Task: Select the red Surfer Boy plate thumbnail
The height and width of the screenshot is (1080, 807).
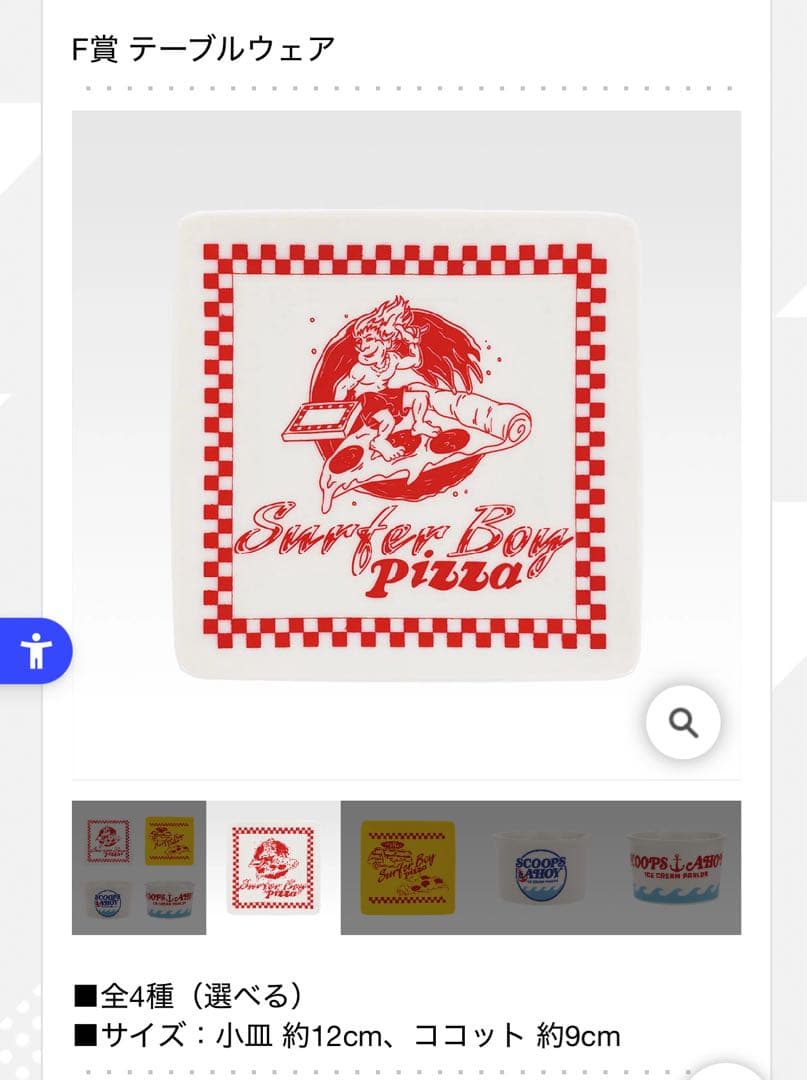Action: coord(274,868)
